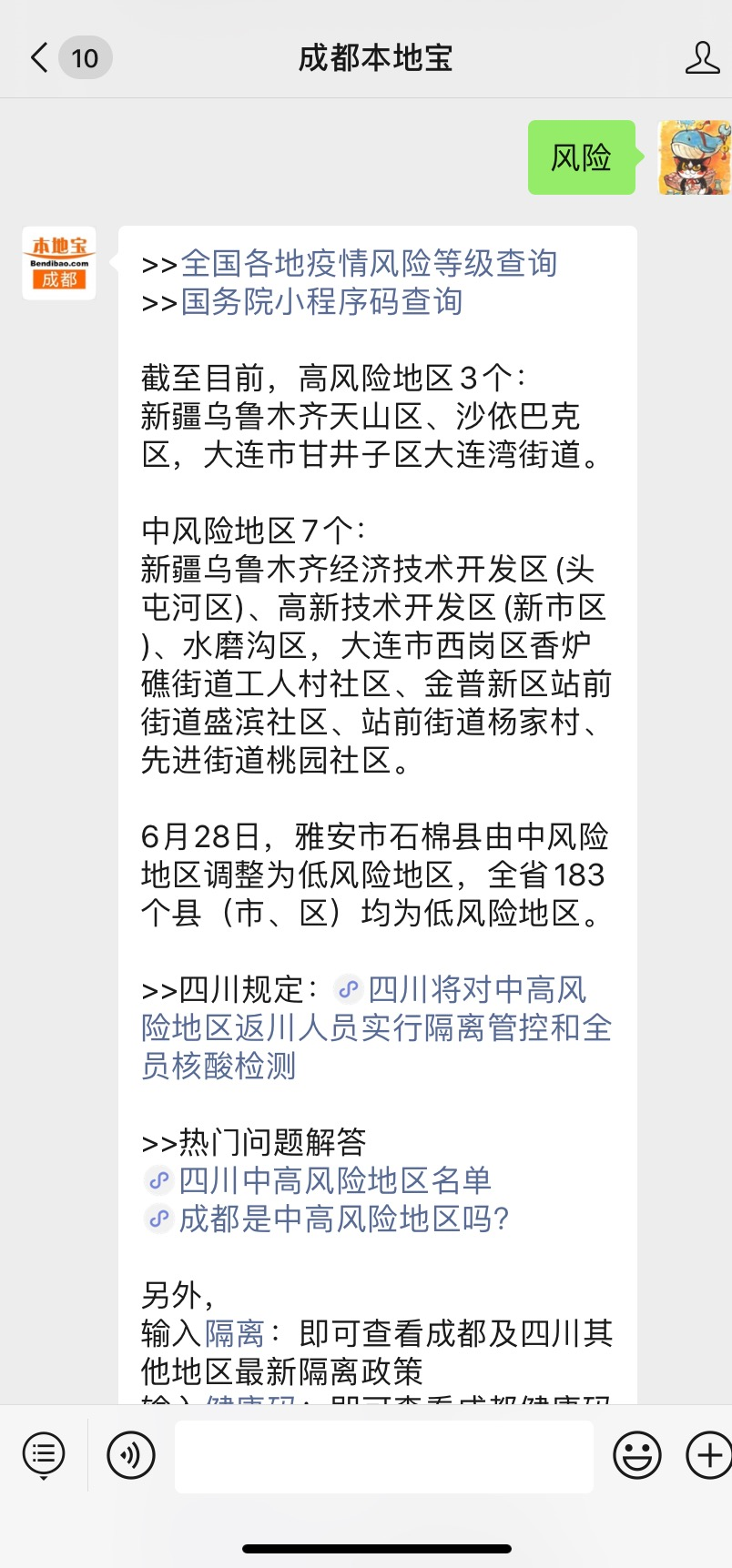
Task: Open the 四川将对中高风险地区返川人员实行隔离管控 link
Action: [375, 1027]
